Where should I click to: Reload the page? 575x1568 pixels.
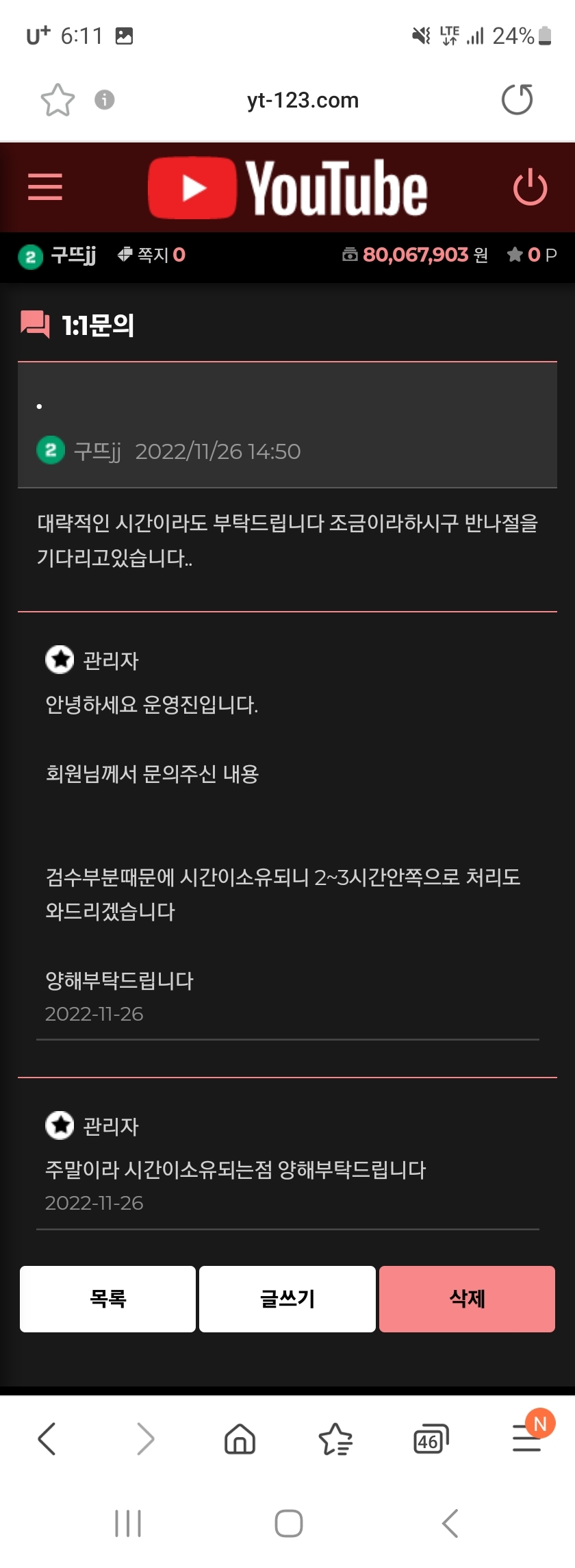coord(517,100)
